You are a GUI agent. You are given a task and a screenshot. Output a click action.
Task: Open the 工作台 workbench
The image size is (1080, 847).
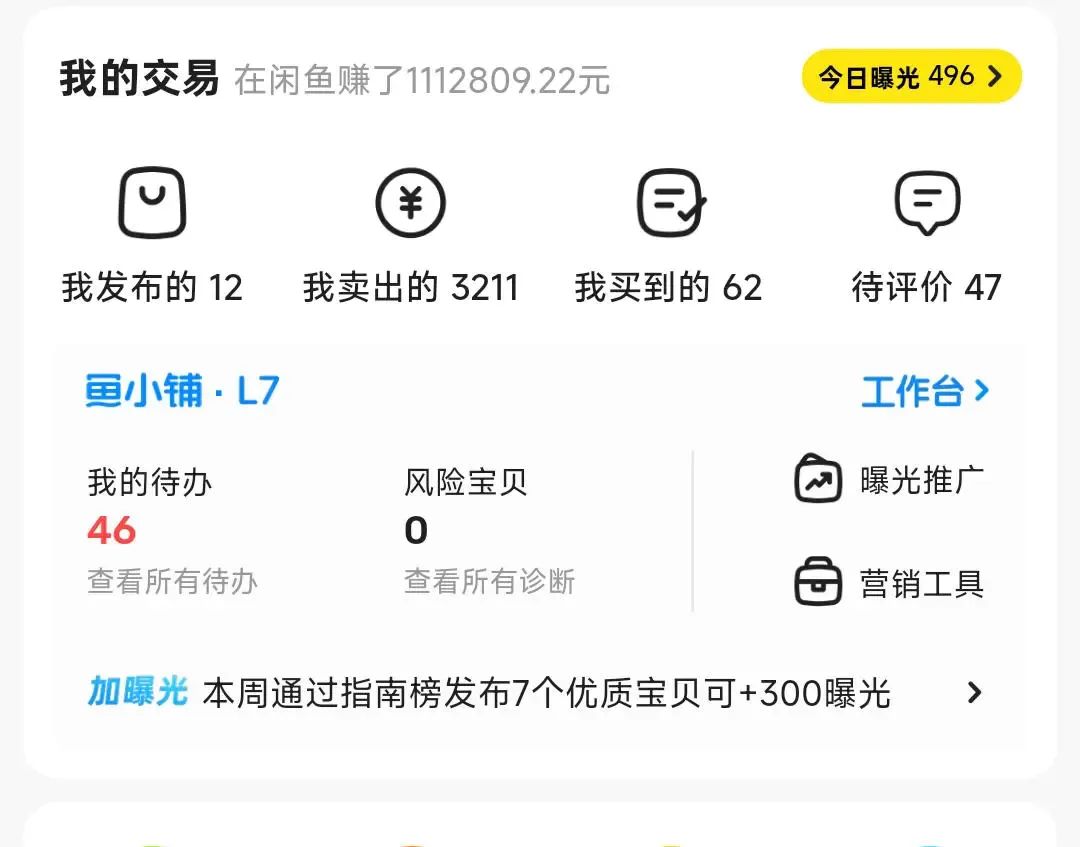click(924, 391)
